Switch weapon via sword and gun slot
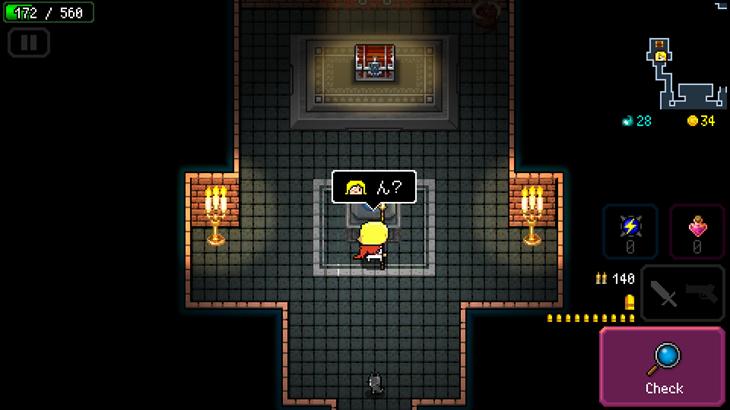The image size is (730, 410). point(683,293)
